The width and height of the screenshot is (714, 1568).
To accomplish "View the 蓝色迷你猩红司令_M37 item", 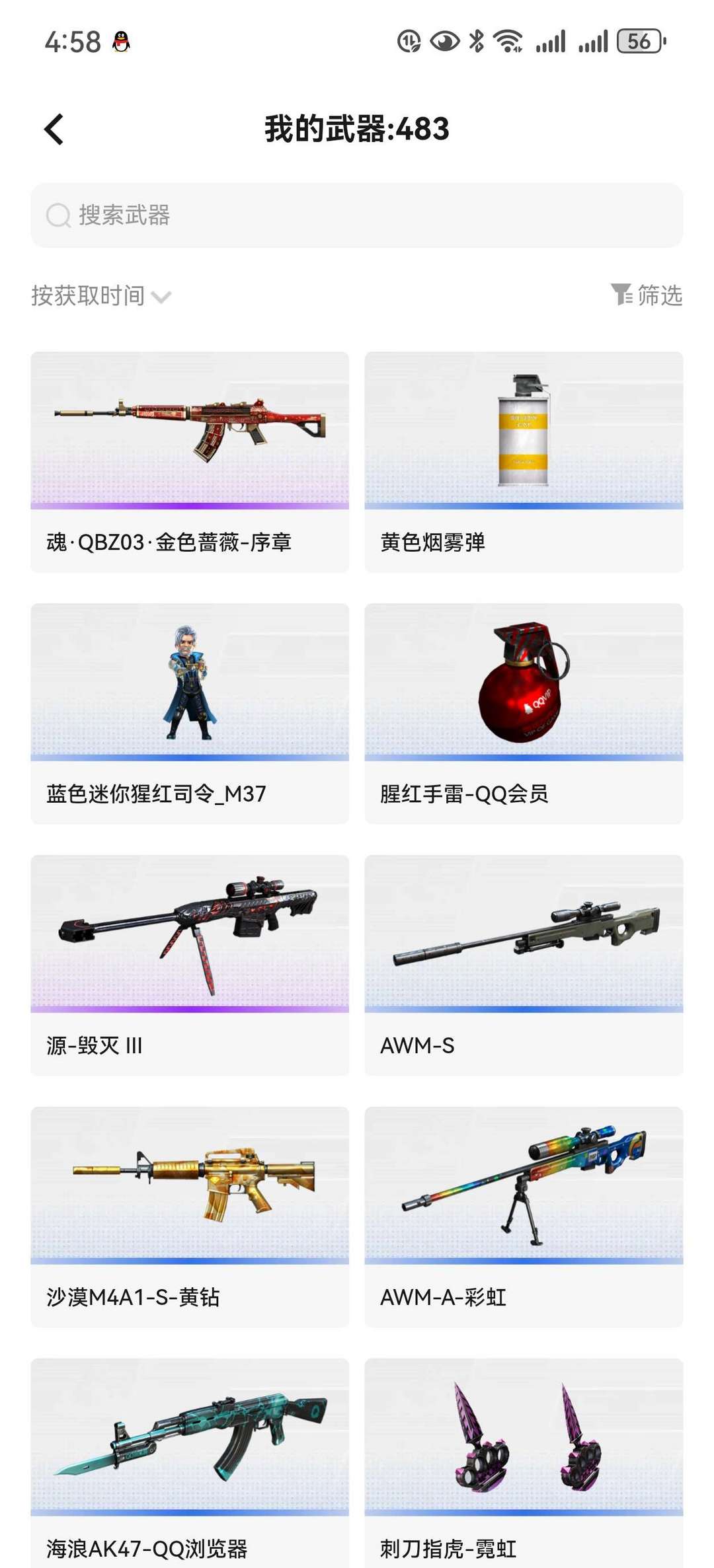I will [x=190, y=714].
